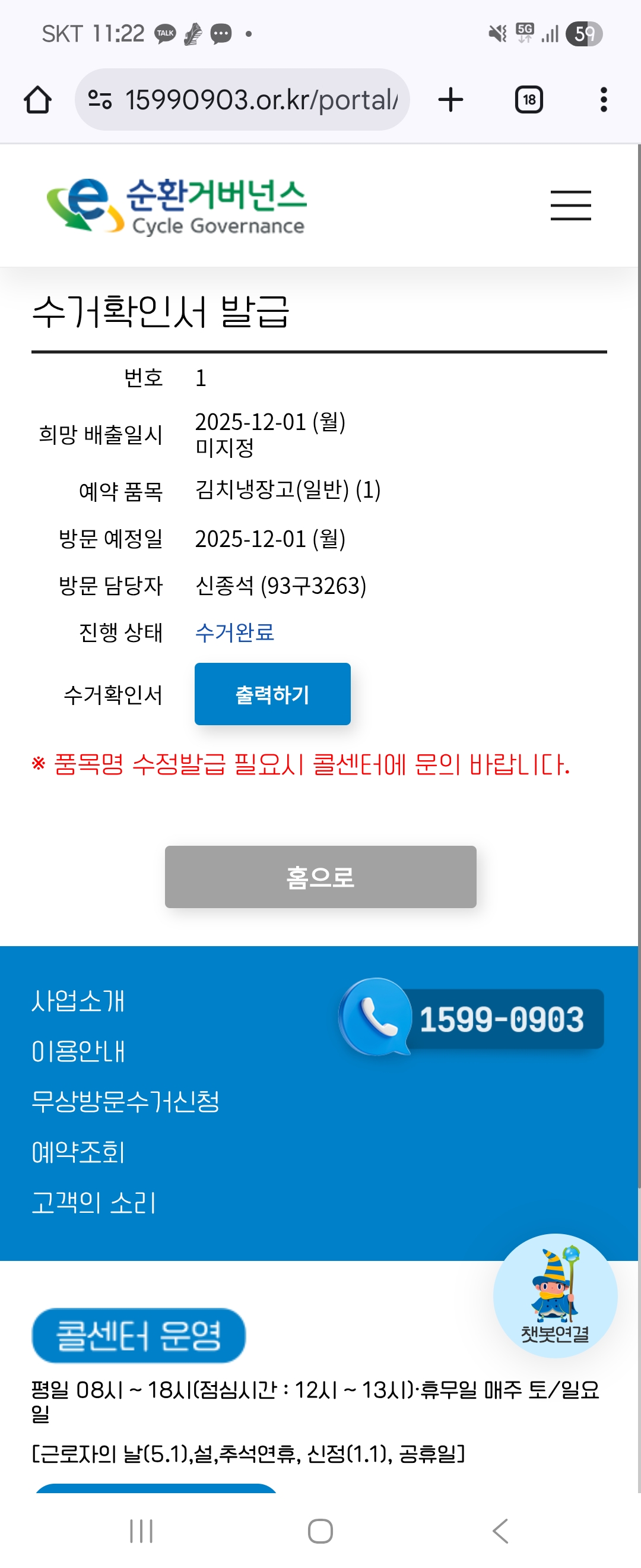641x1568 pixels.
Task: Open the 사업소개 link
Action: [x=78, y=1001]
